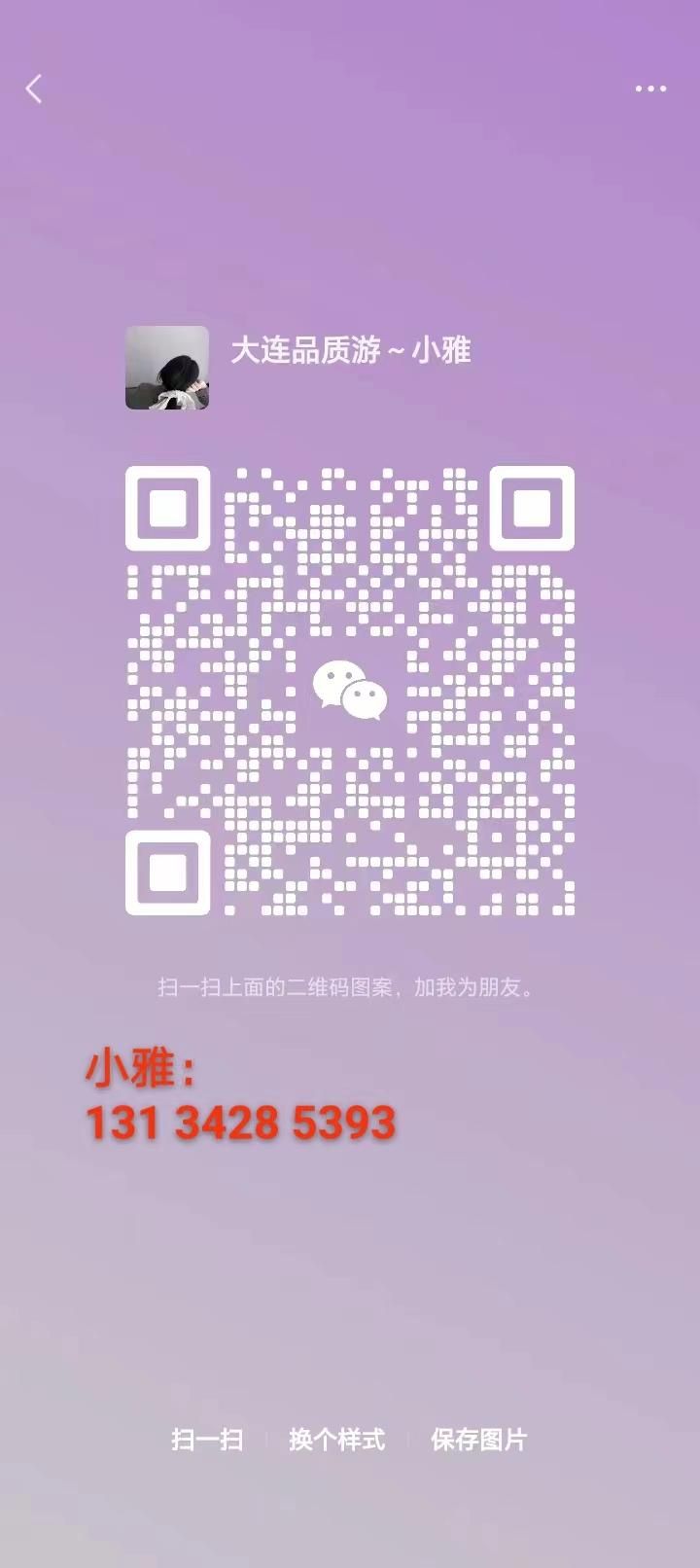
Task: Tap 扫一扫 to scan a QR code
Action: pyautogui.click(x=207, y=1440)
